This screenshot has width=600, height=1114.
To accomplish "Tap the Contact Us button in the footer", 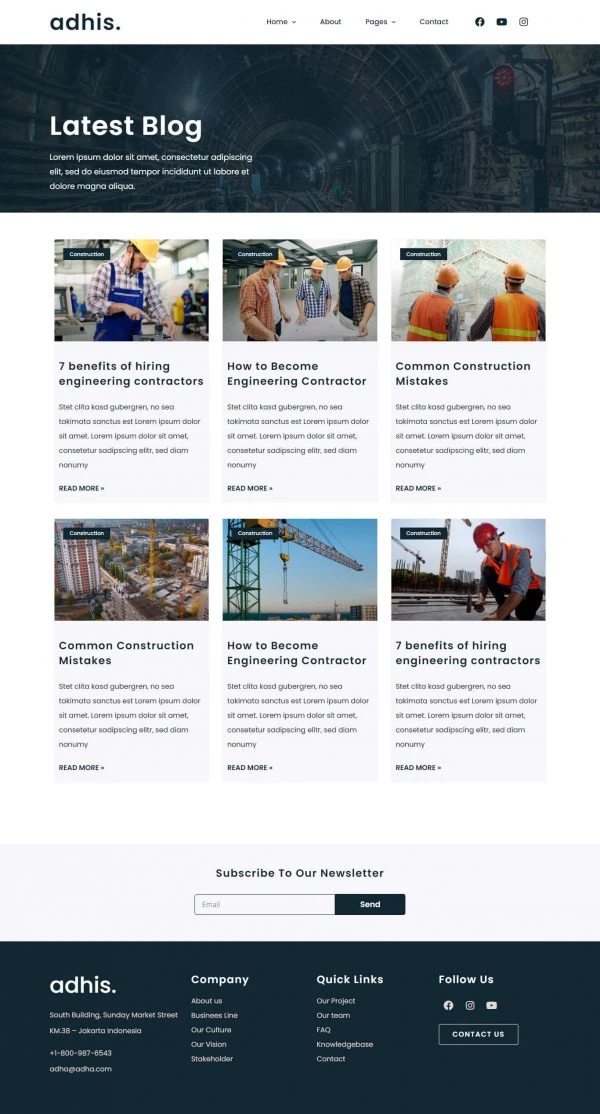I will [x=479, y=1034].
